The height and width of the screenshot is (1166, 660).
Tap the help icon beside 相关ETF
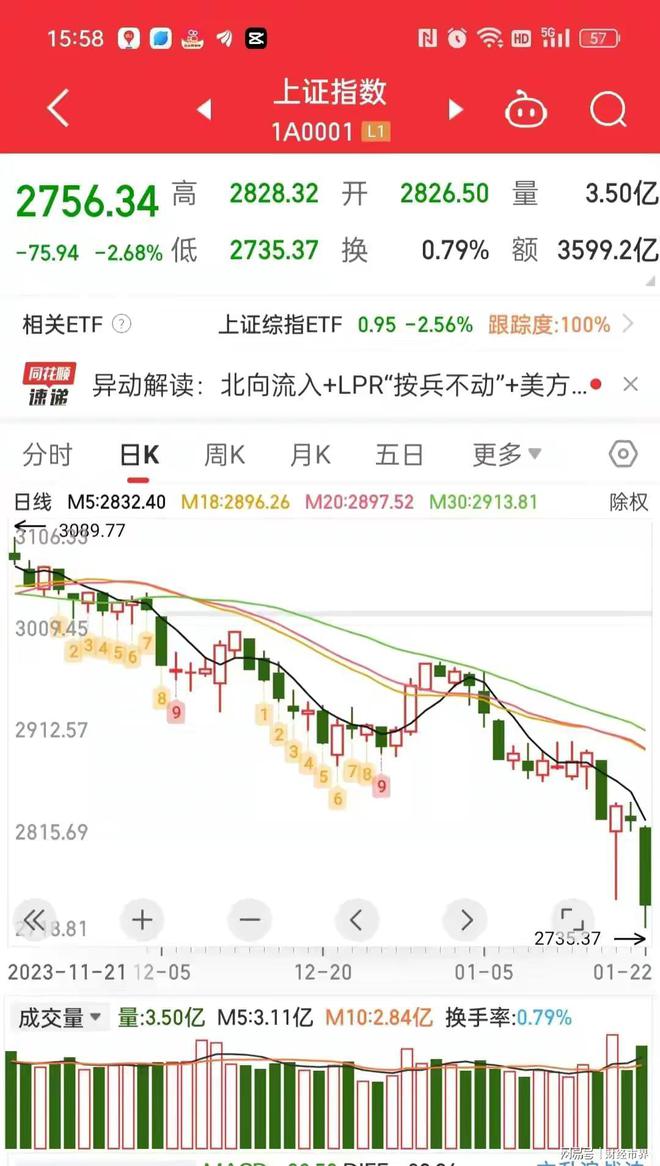tap(121, 324)
